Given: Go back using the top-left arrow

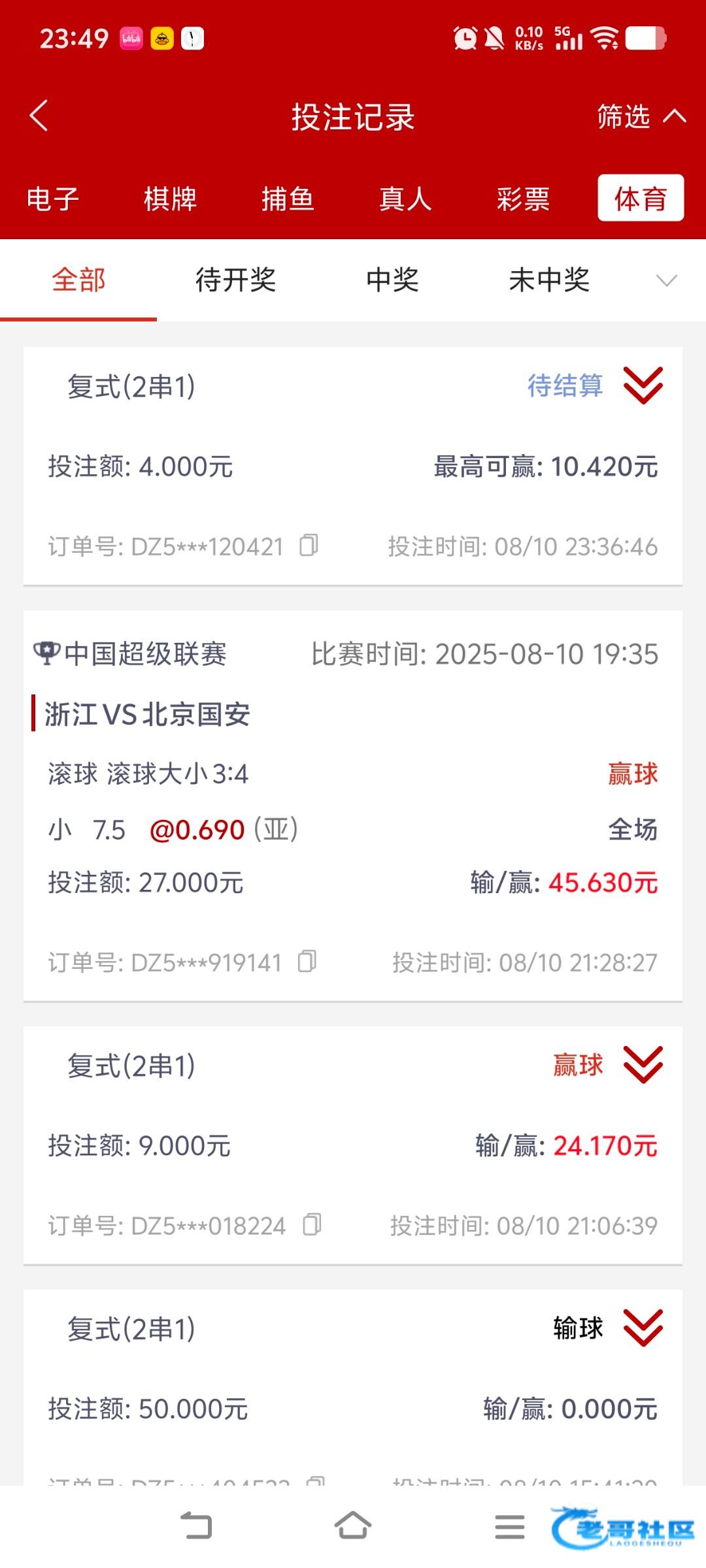Looking at the screenshot, I should [x=39, y=116].
